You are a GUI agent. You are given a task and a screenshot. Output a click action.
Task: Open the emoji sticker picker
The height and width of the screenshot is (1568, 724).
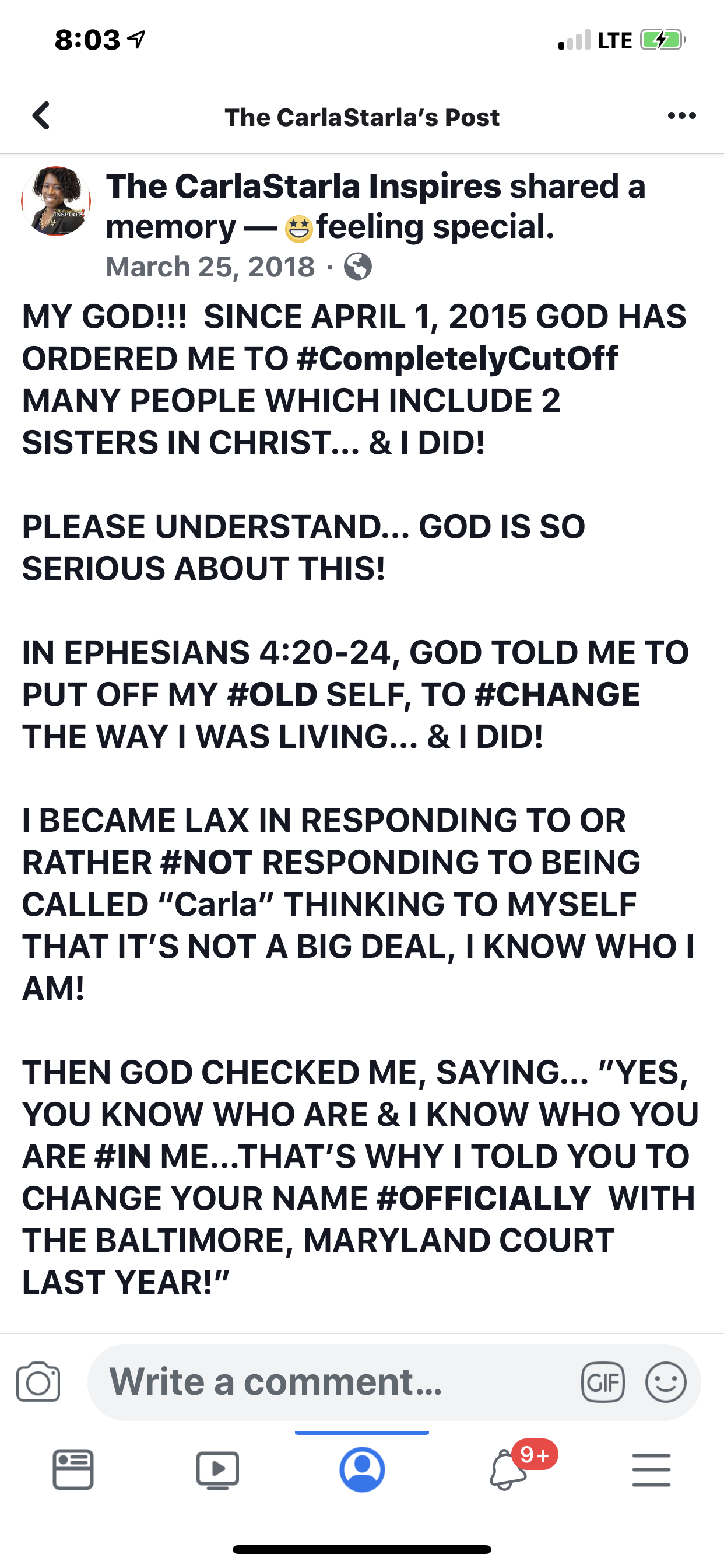coord(666,1382)
